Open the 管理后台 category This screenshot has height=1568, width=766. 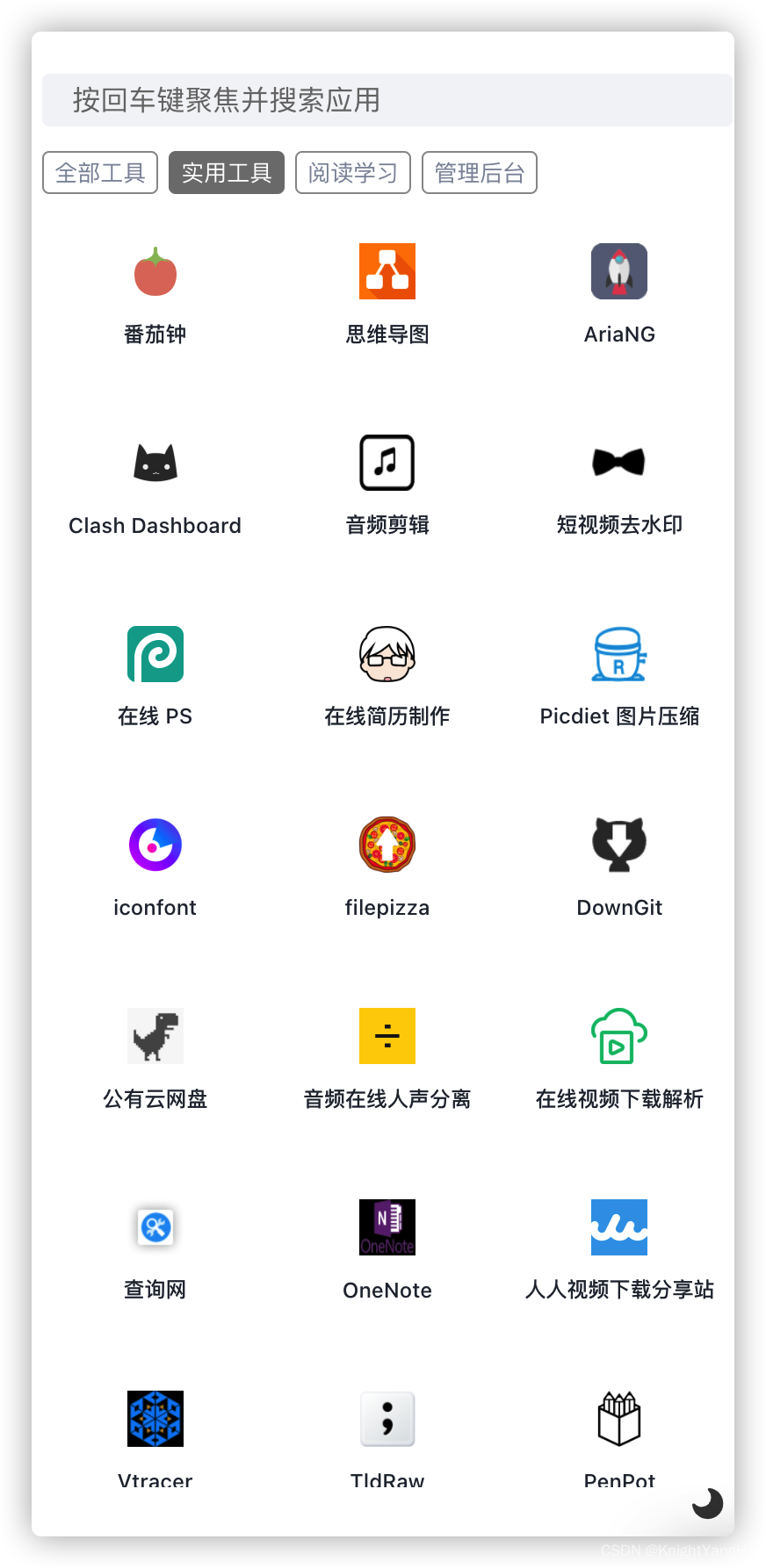point(480,173)
